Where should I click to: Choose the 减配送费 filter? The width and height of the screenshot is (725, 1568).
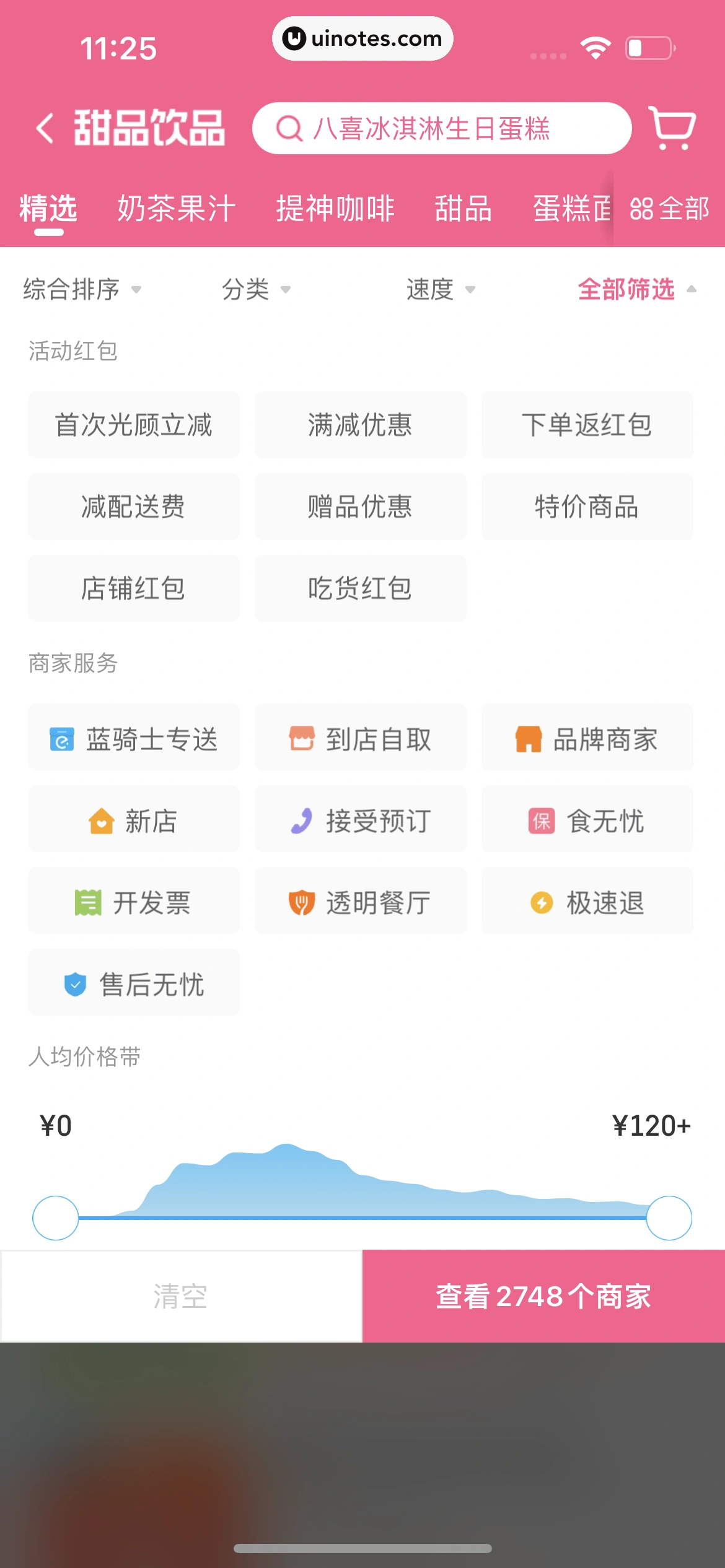(x=133, y=507)
